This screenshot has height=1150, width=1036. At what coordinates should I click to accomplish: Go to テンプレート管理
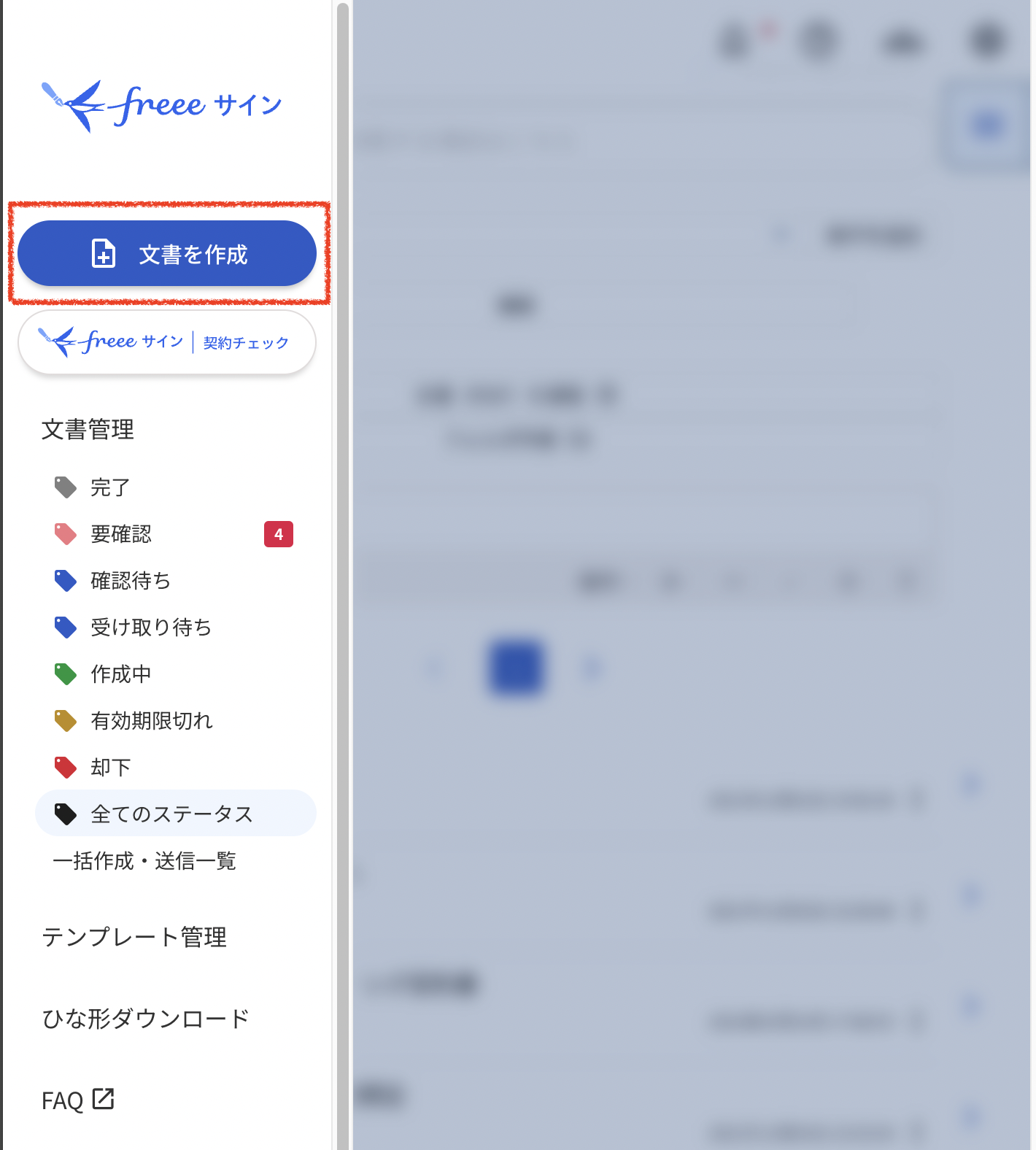tap(134, 937)
